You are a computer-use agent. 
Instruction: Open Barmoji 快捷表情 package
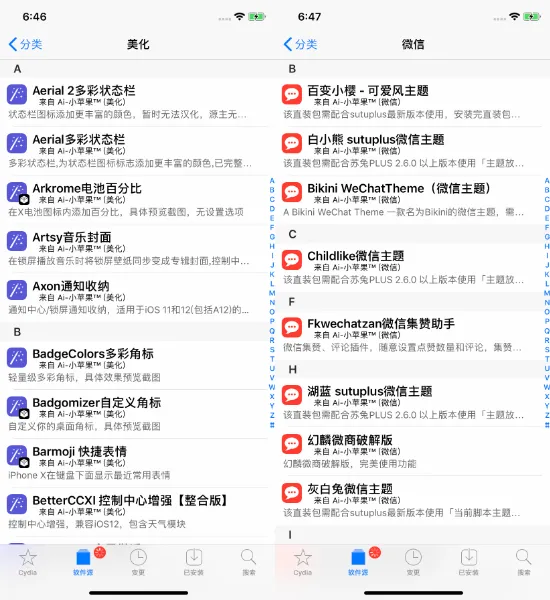tap(134, 463)
